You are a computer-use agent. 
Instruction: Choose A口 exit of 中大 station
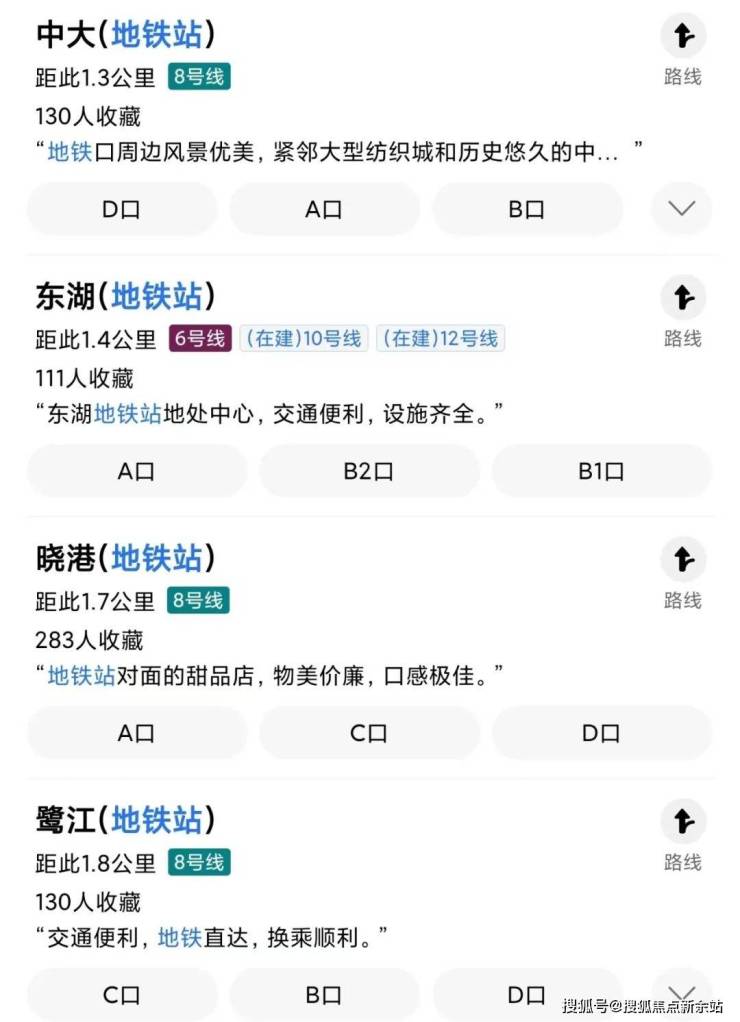[324, 209]
